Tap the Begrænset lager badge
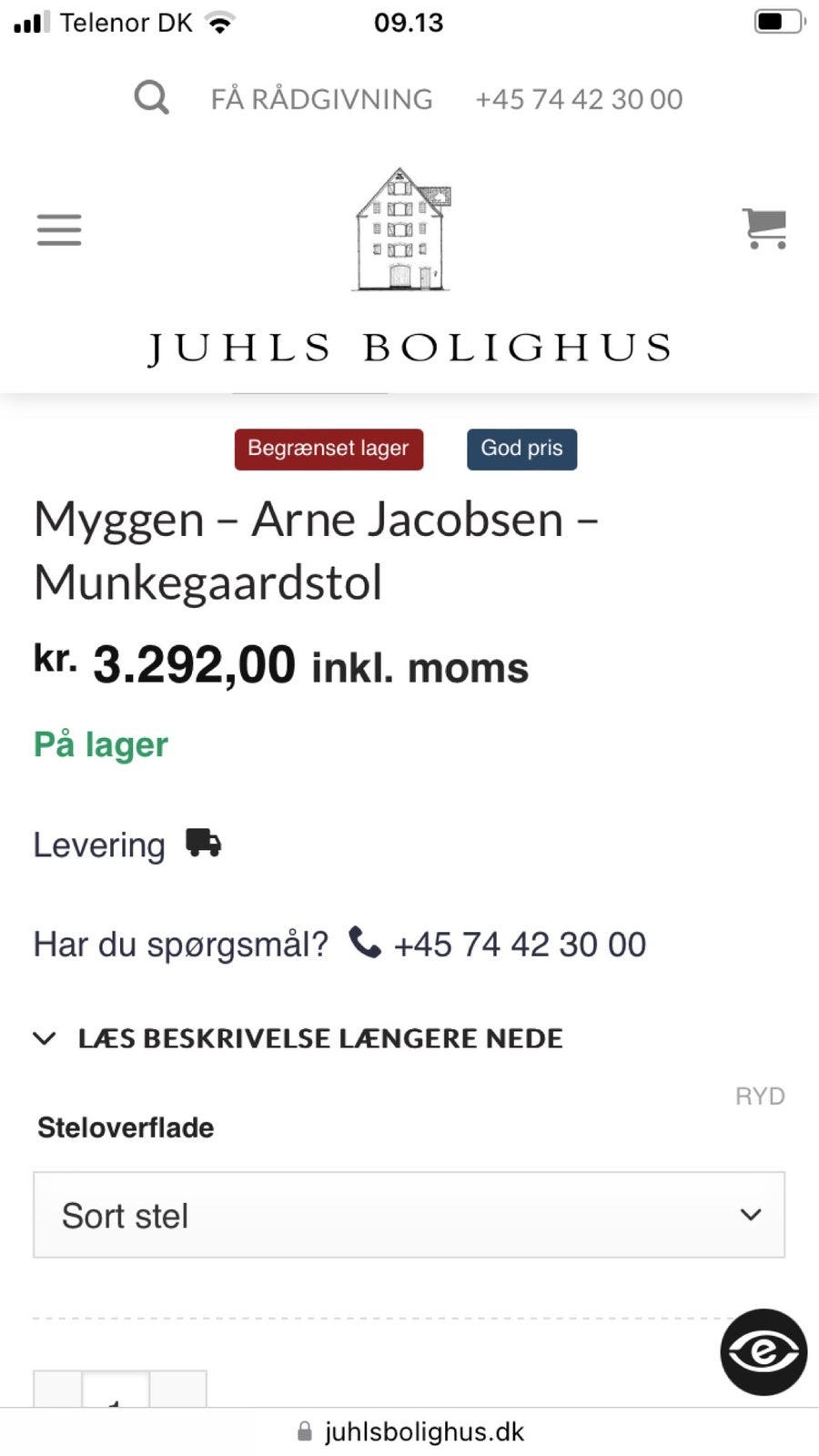The width and height of the screenshot is (819, 1456). tap(328, 449)
